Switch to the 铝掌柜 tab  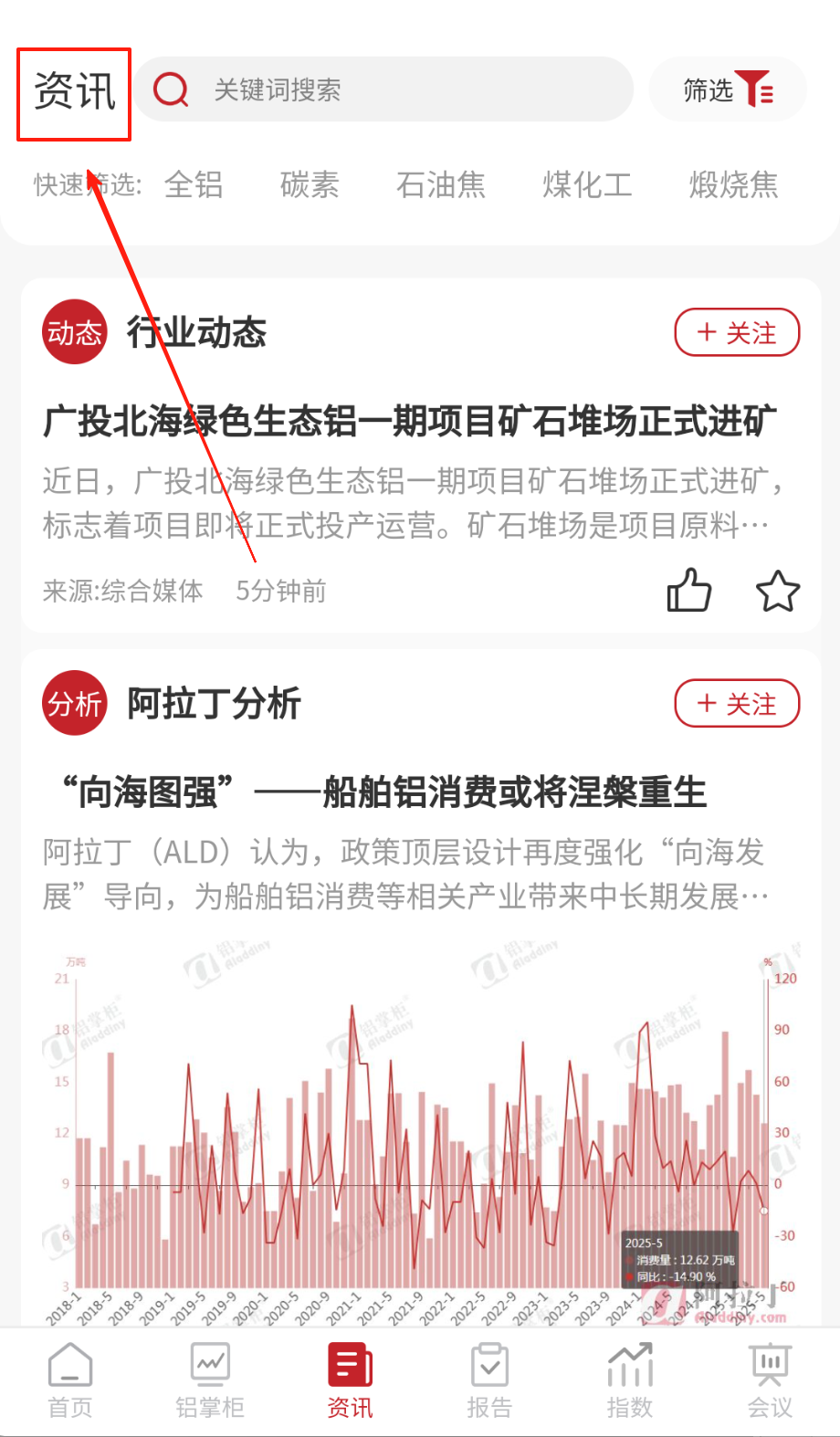tap(210, 1380)
